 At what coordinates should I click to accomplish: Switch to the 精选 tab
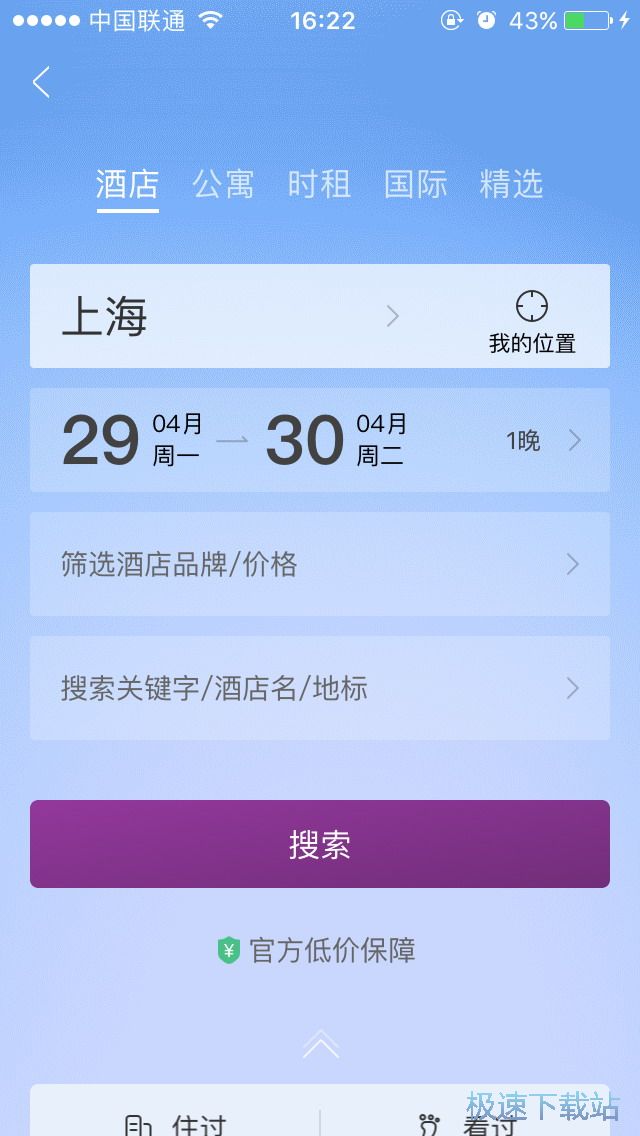tap(511, 184)
